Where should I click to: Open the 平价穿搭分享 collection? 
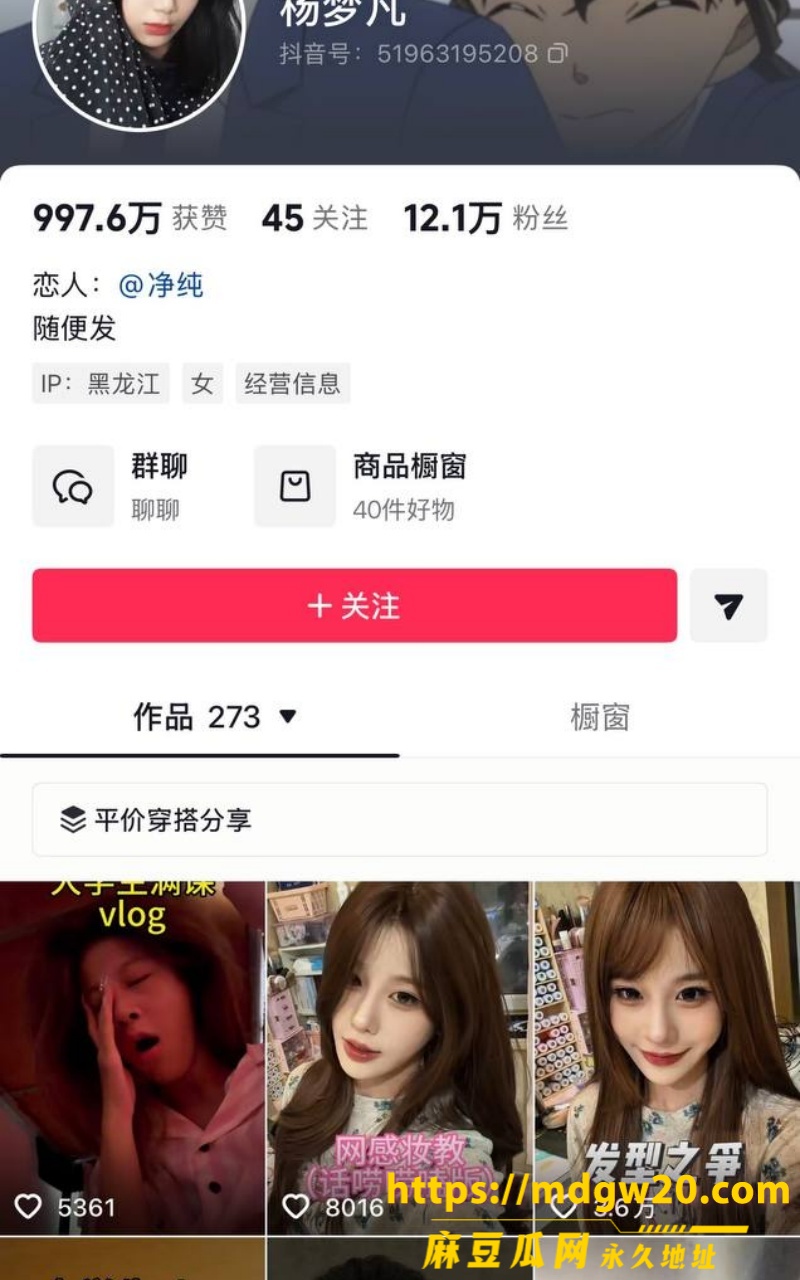pyautogui.click(x=400, y=820)
